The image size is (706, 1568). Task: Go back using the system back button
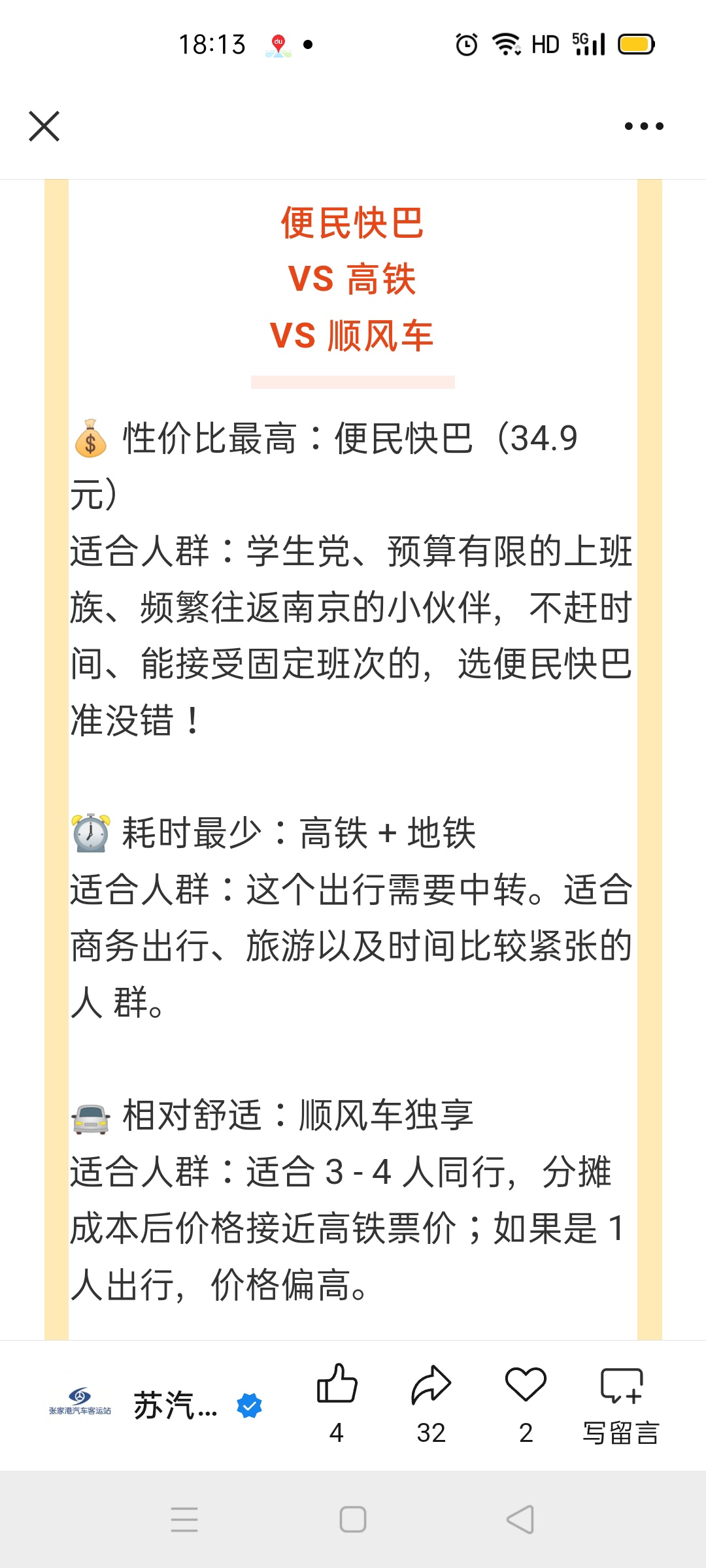[520, 1519]
